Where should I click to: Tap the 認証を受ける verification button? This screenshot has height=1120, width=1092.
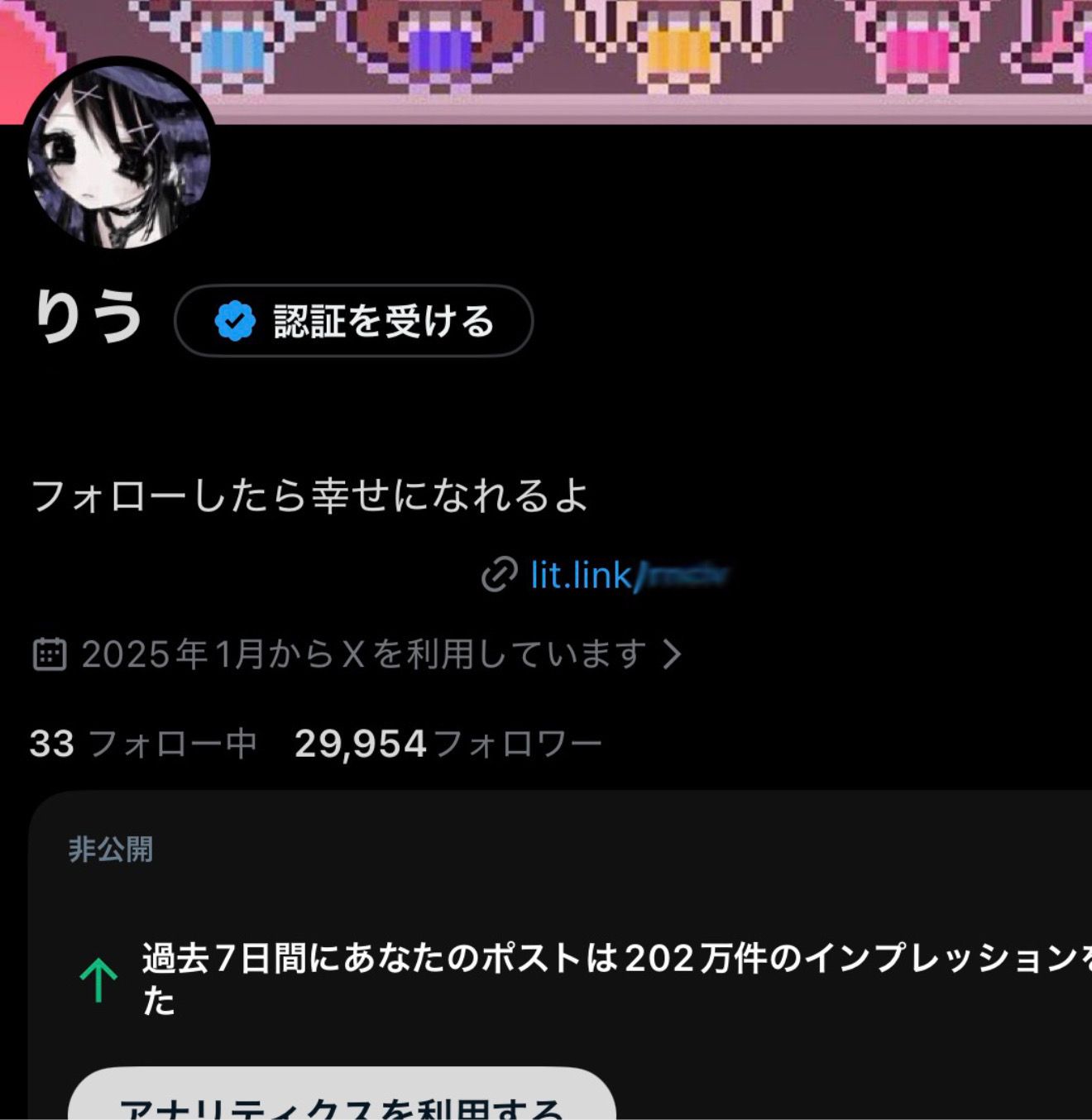tap(354, 321)
